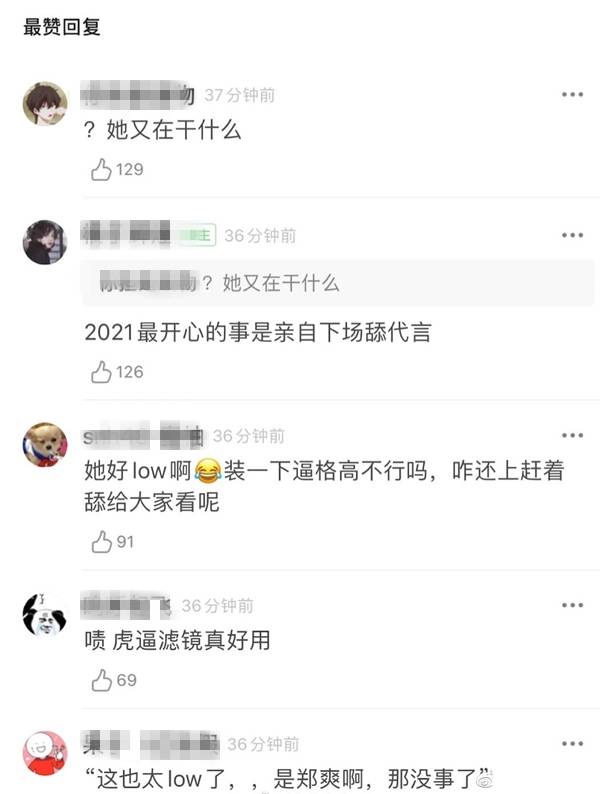Open more options for the "她好low啊" comment
Viewport: 600px width, 794px height.
[x=572, y=436]
